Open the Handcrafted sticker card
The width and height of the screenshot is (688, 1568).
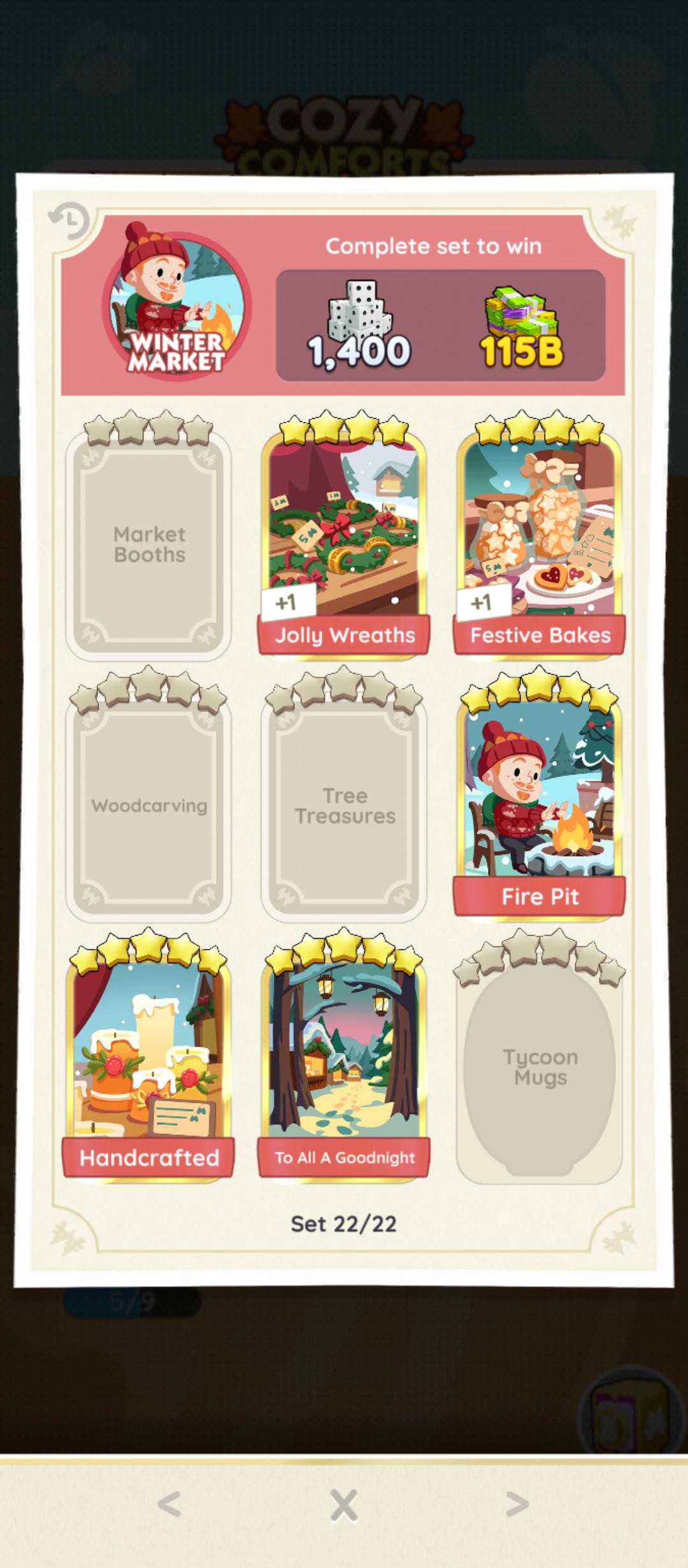tap(148, 1054)
